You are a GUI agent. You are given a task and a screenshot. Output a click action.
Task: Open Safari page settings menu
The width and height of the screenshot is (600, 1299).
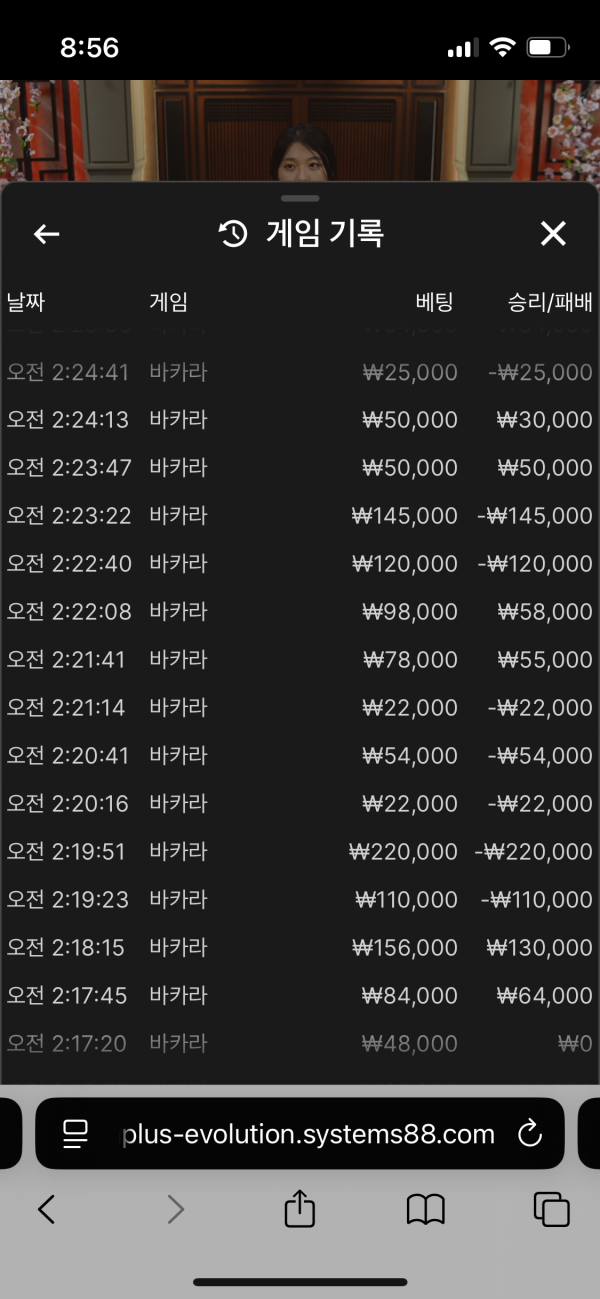click(x=75, y=1133)
